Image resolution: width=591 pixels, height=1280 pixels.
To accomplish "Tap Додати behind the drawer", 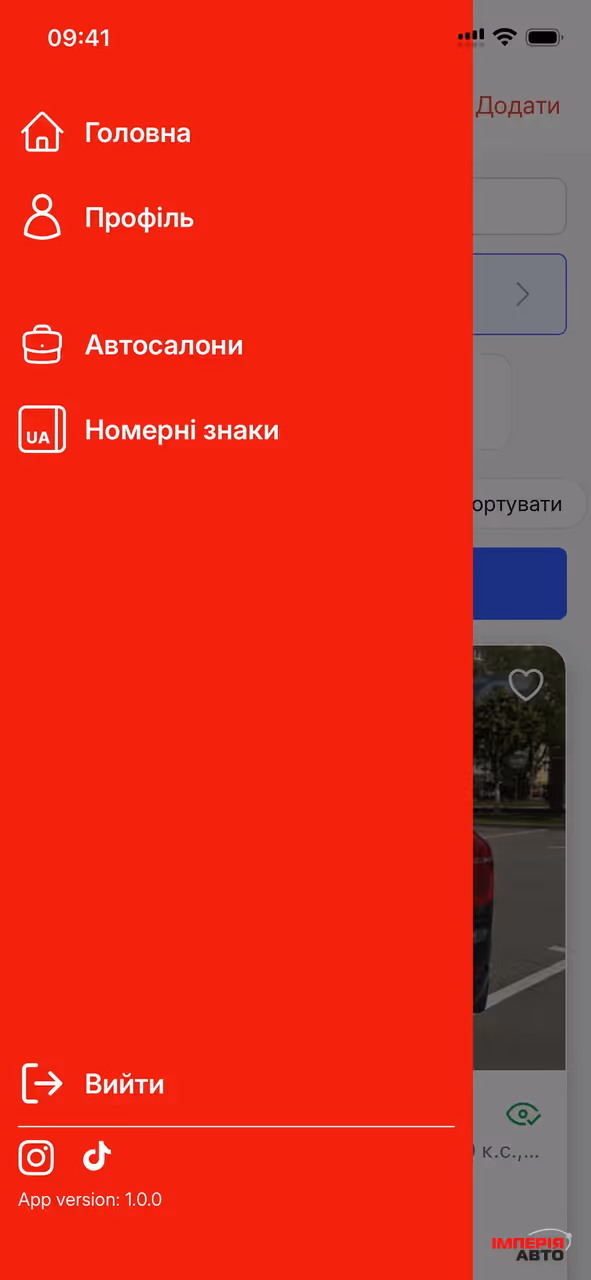I will tap(517, 106).
